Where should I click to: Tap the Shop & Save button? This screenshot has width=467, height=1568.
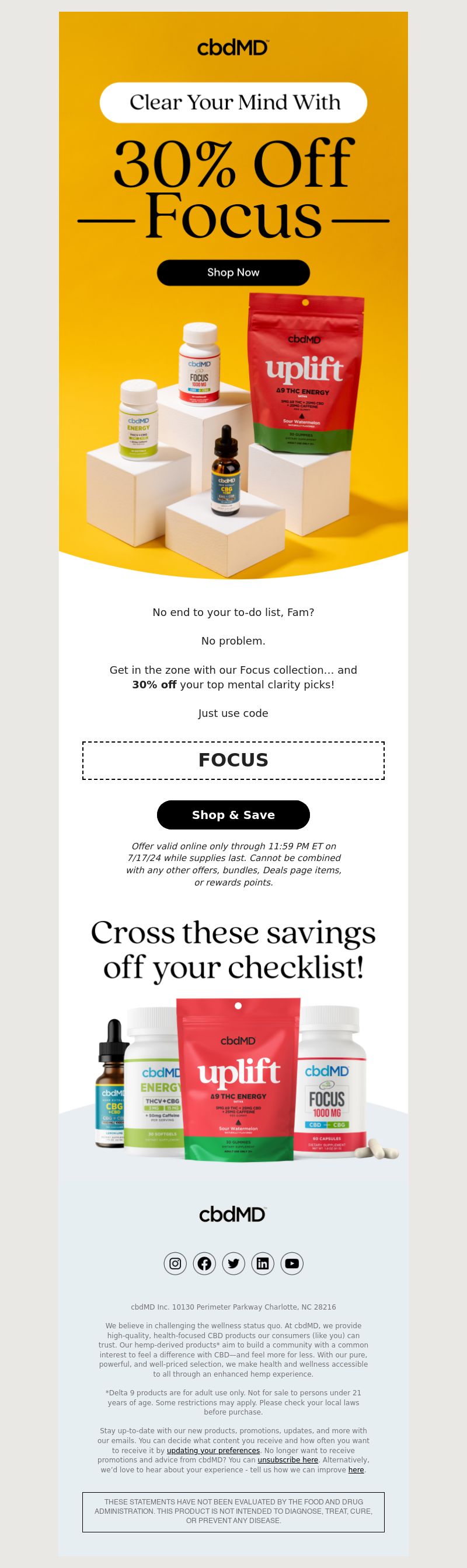pyautogui.click(x=233, y=814)
